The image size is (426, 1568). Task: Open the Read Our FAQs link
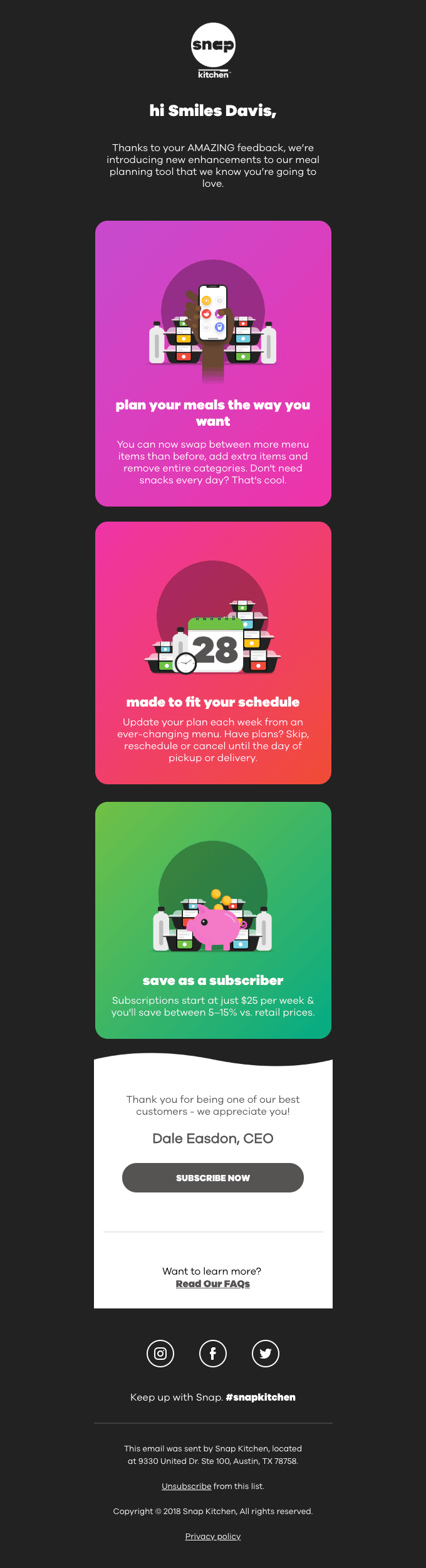(x=213, y=1283)
